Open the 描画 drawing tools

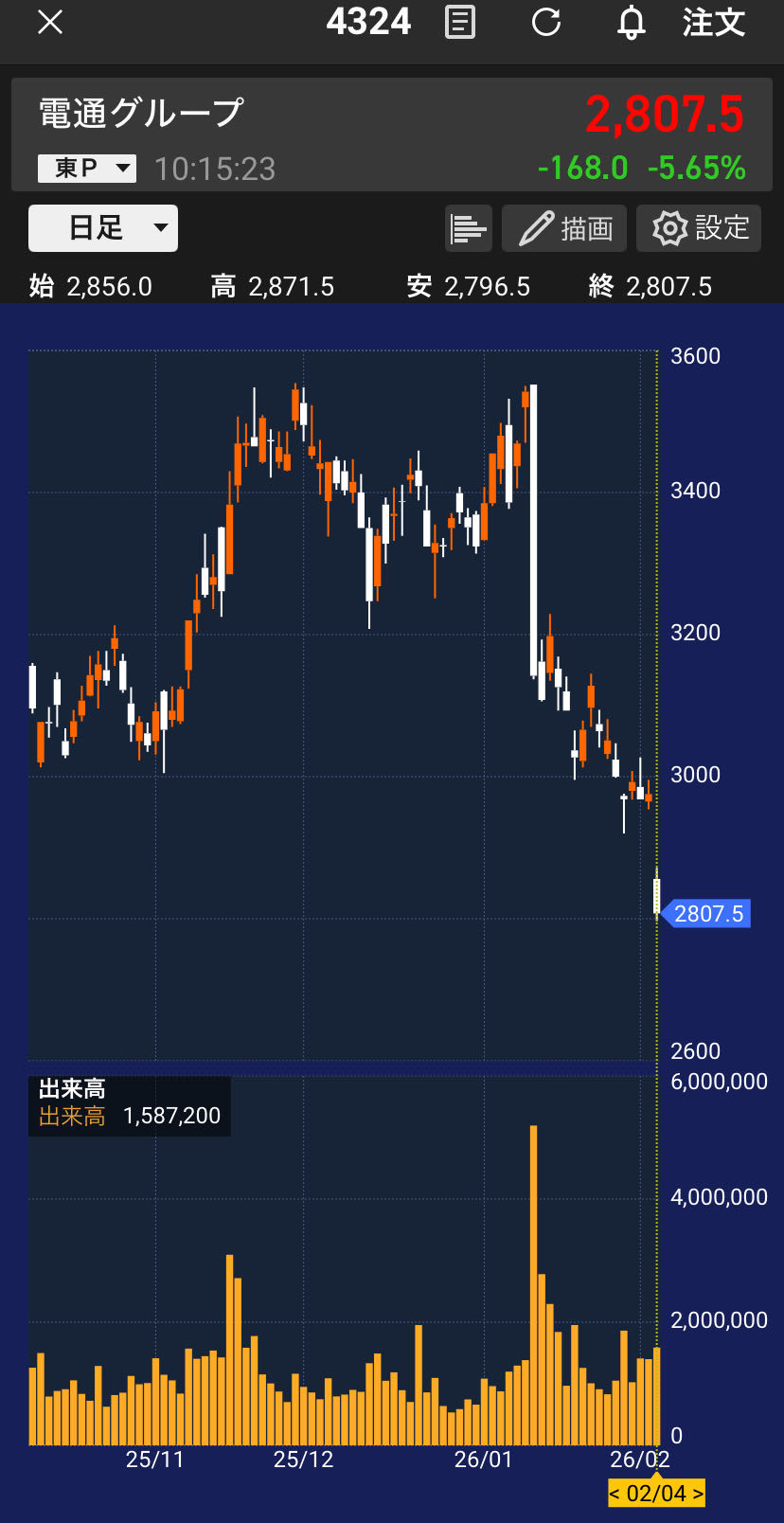(564, 228)
